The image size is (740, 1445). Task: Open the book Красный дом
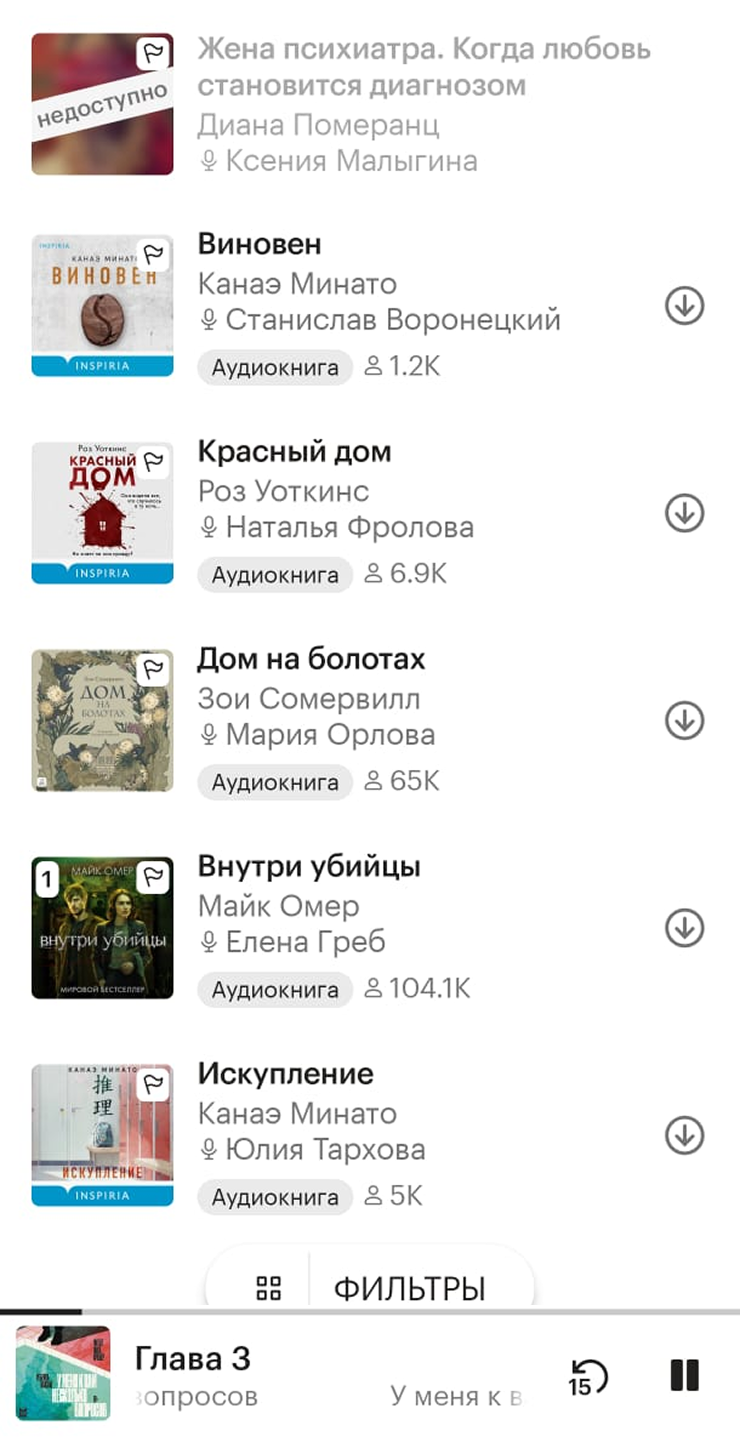294,452
